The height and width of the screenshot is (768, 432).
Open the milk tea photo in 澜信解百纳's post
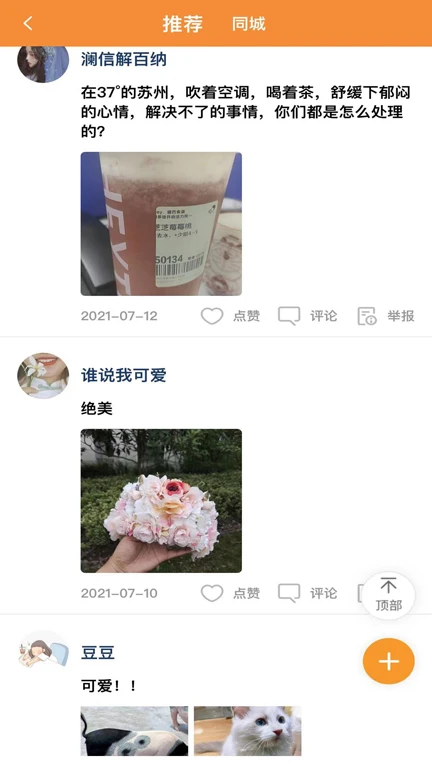(161, 224)
